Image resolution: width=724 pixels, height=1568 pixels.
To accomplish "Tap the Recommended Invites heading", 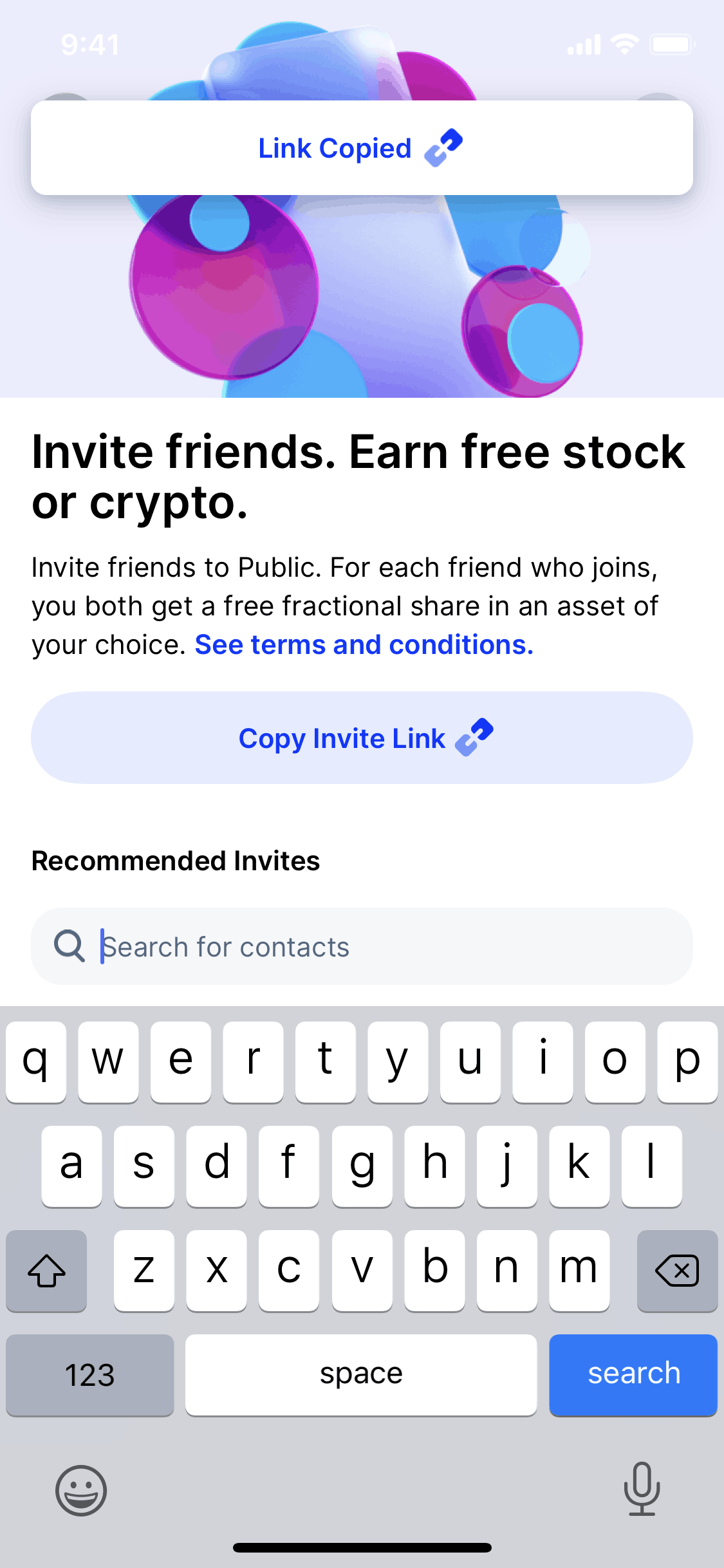I will [175, 859].
